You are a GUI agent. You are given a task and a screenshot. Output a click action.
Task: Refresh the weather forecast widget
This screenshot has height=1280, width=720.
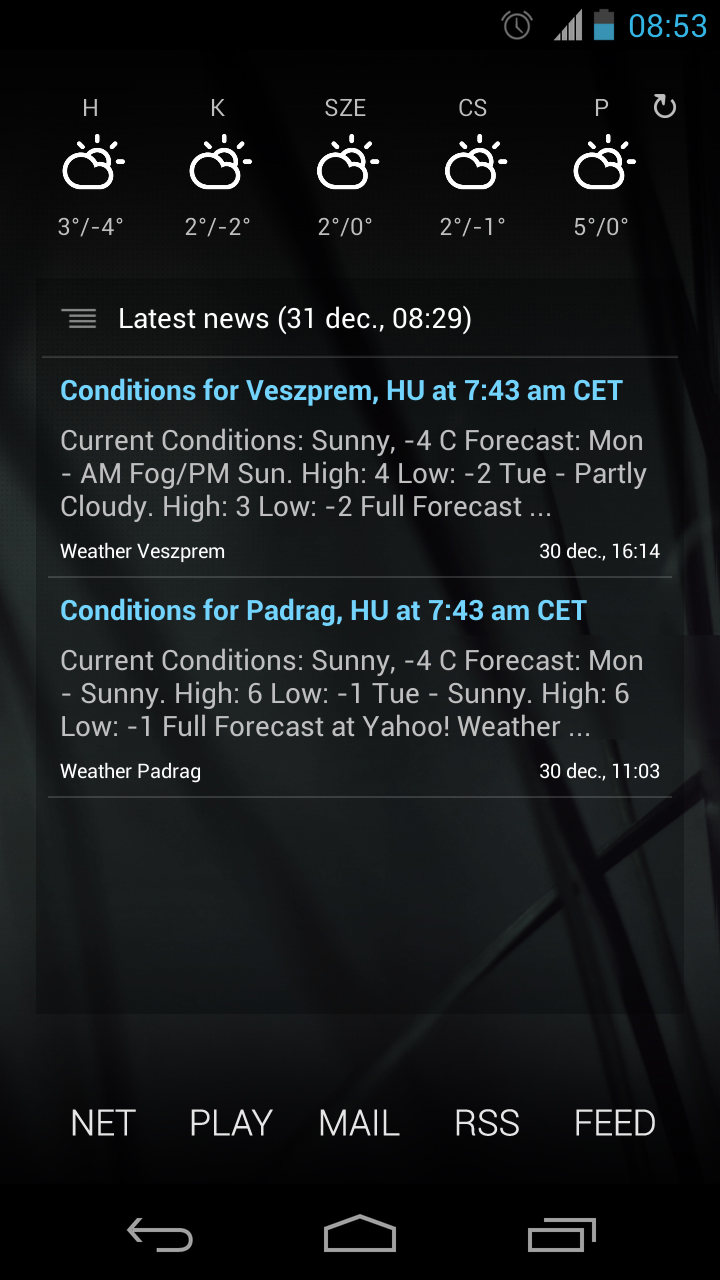click(x=665, y=107)
